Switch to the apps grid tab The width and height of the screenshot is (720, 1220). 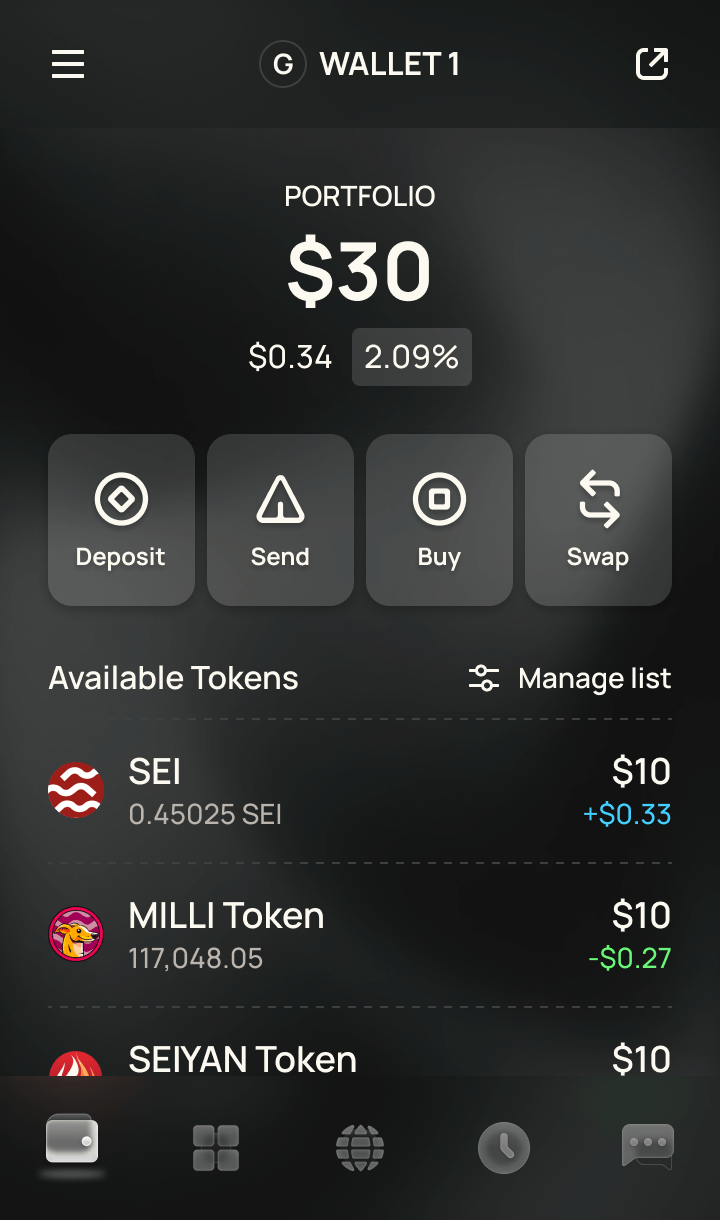tap(216, 1148)
